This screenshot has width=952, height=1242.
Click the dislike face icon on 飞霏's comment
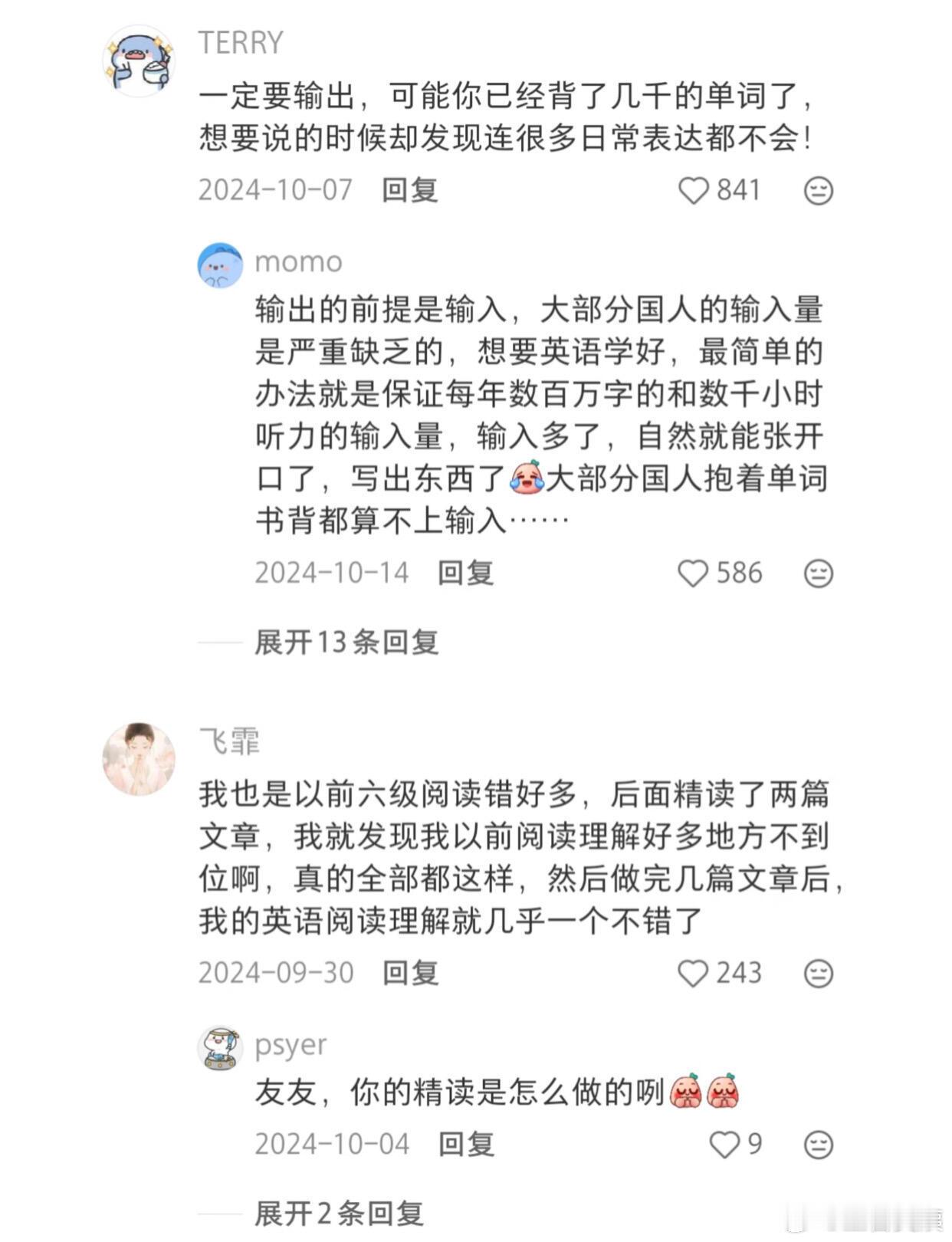pyautogui.click(x=817, y=972)
